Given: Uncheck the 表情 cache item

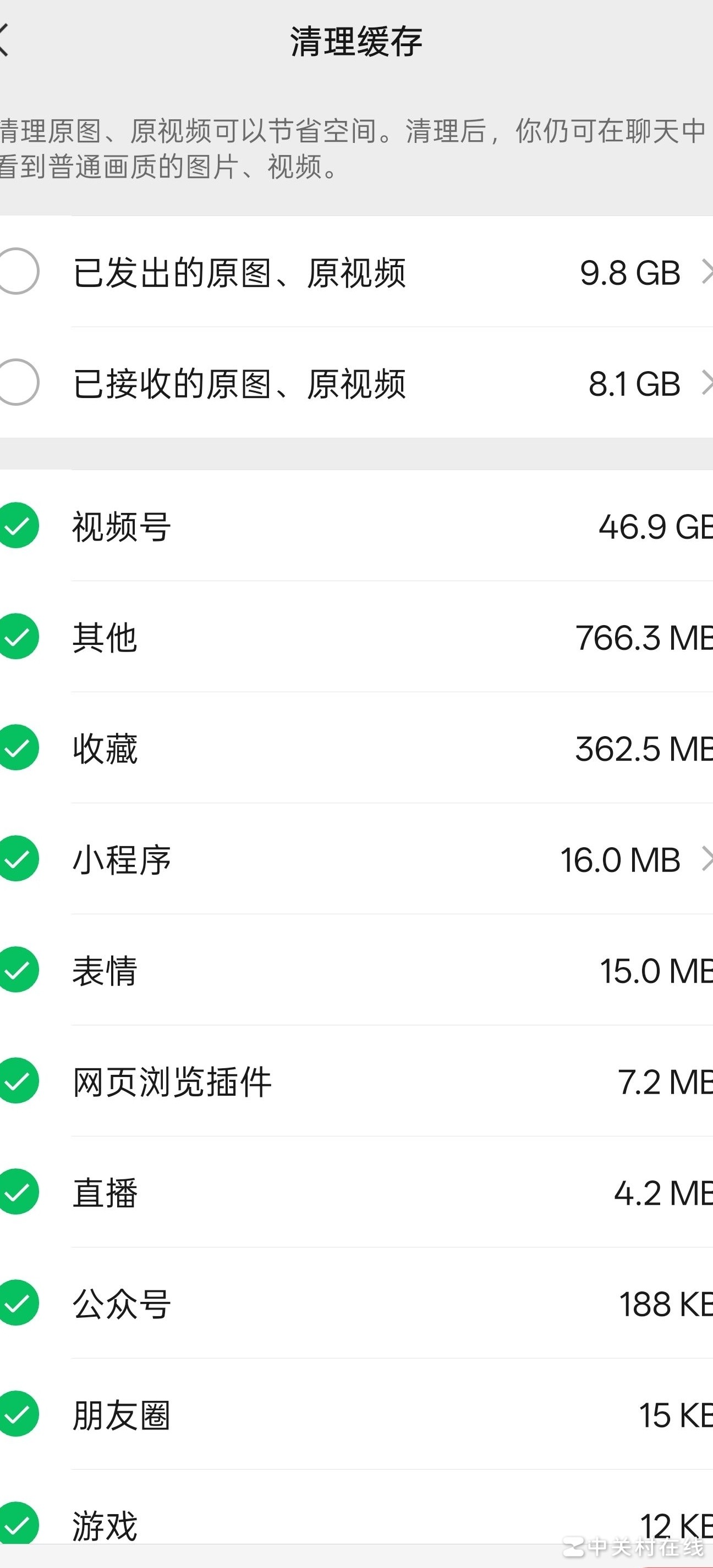Looking at the screenshot, I should coord(18,970).
